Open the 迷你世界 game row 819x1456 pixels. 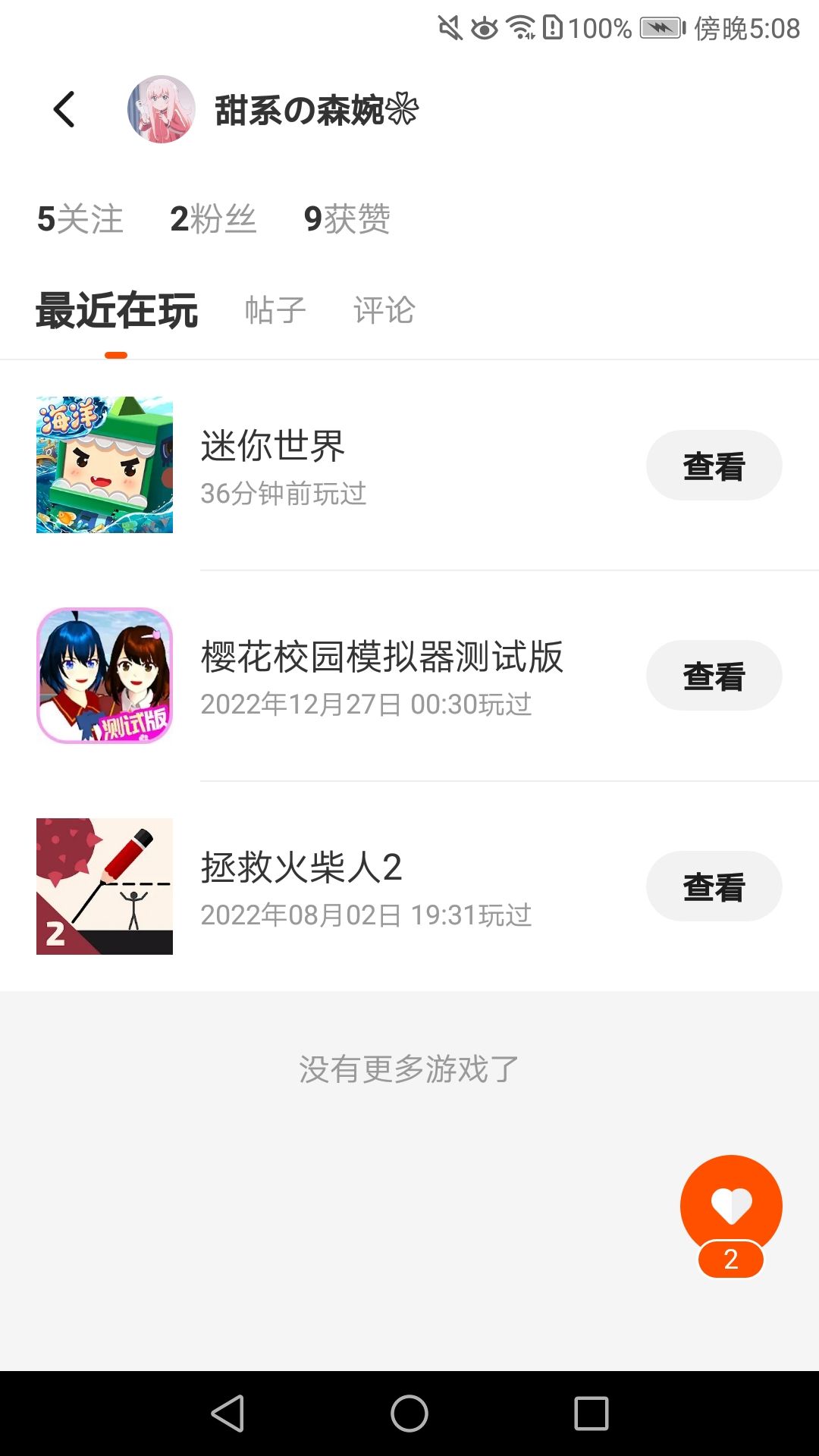341,465
